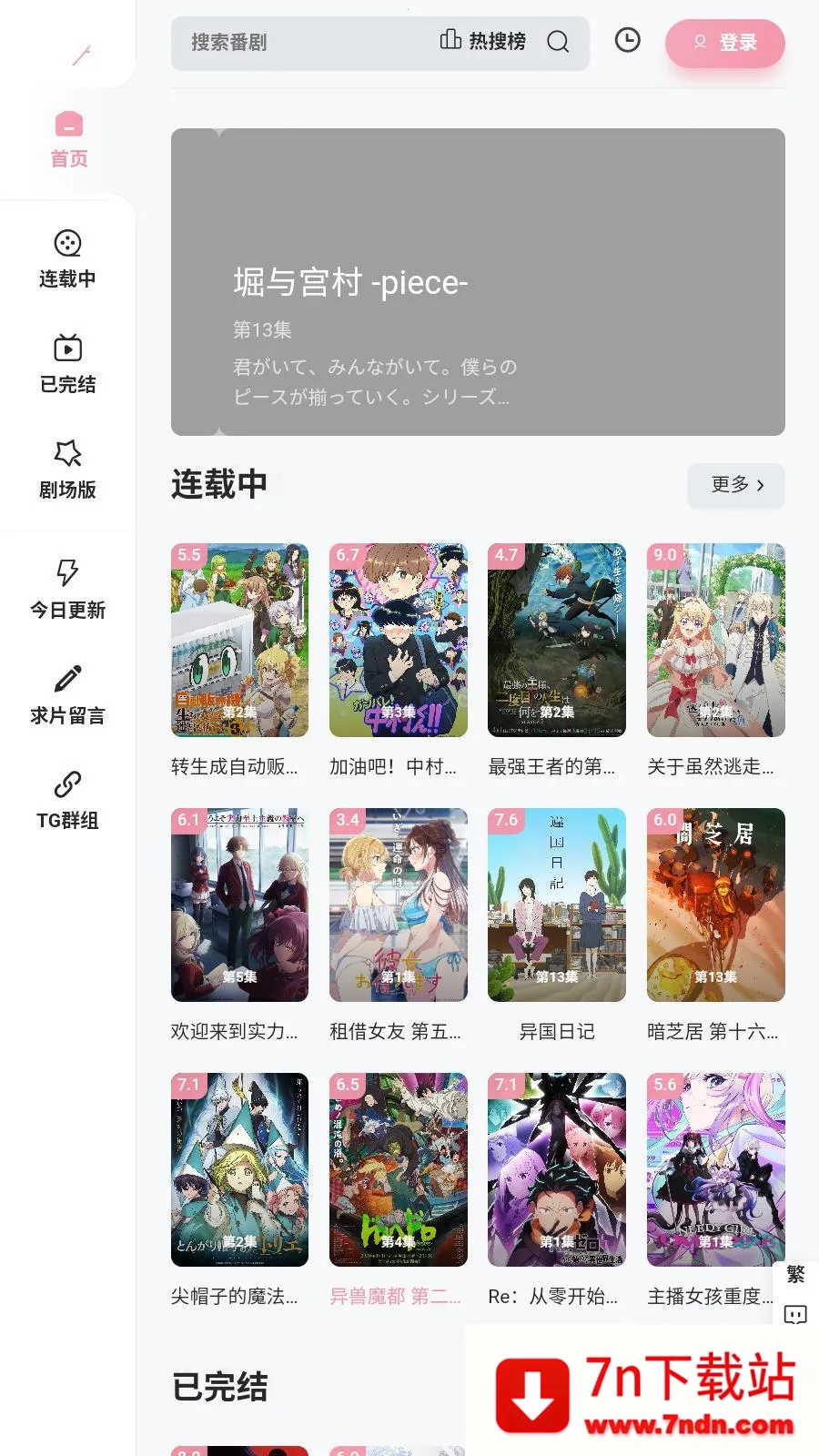Expand 更多 to see more 连载中 shows
819x1456 pixels.
click(735, 486)
